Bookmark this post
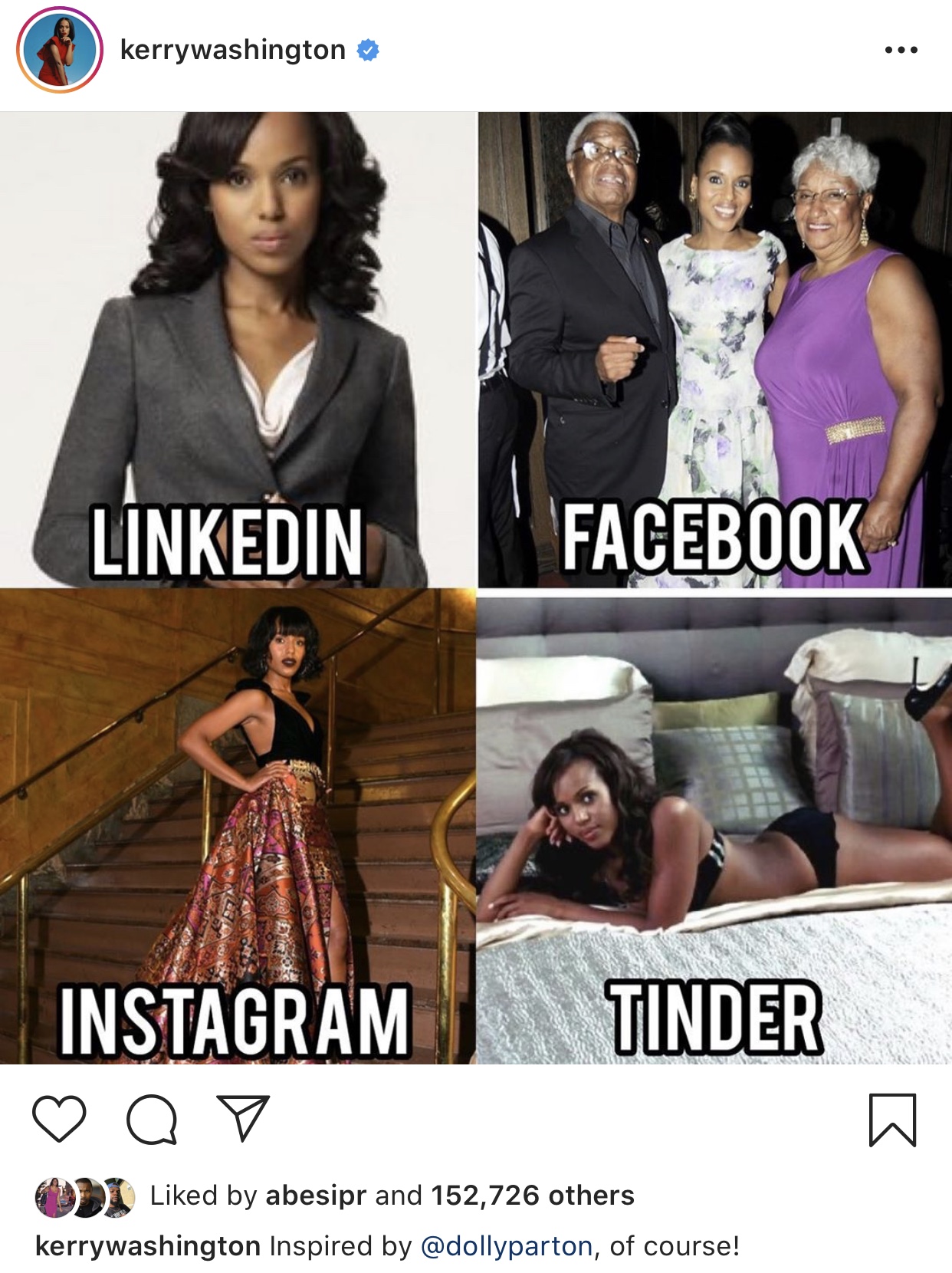Screen dimensions: 952x1273 point(892,1120)
